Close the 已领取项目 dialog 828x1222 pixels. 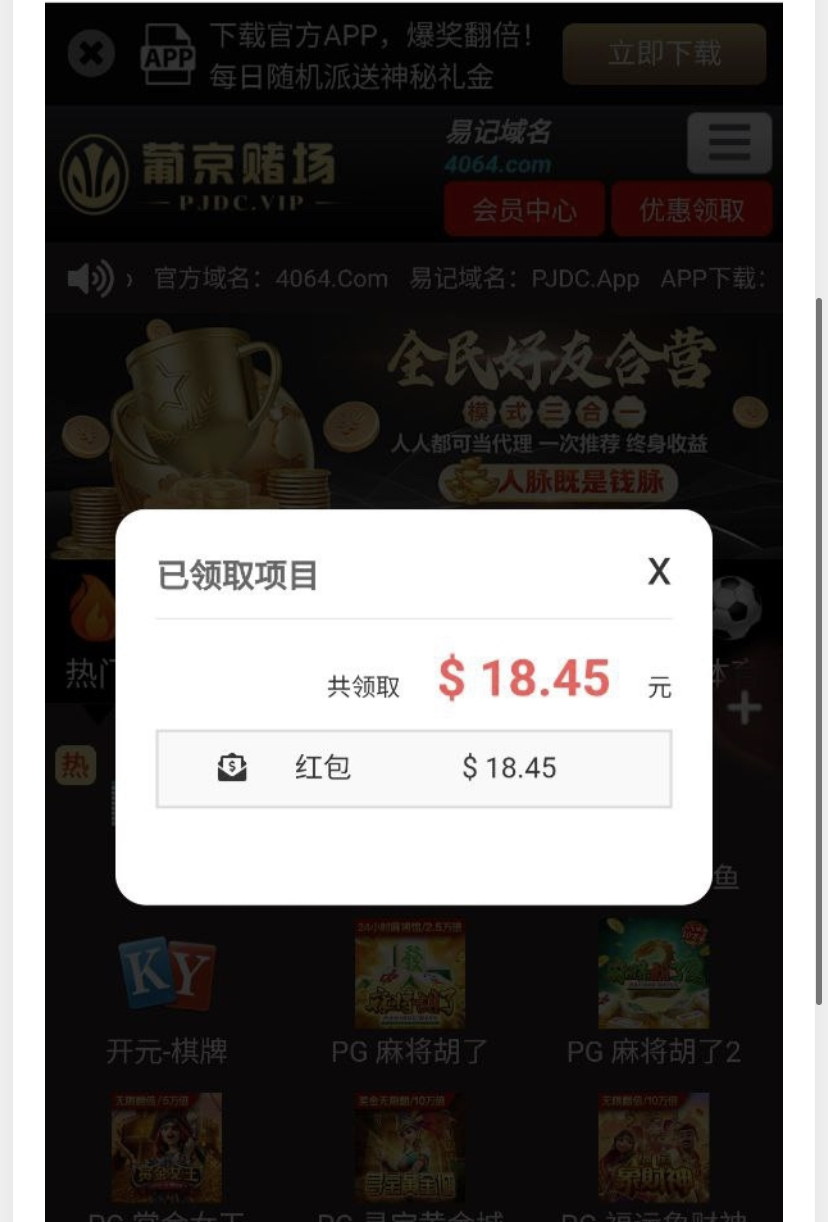click(x=658, y=572)
